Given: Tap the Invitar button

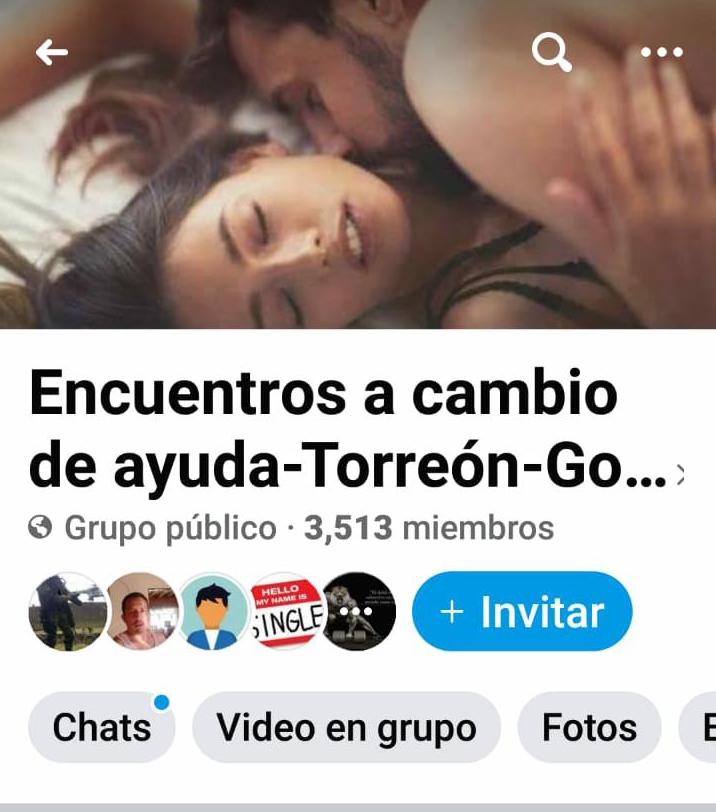Looking at the screenshot, I should point(522,611).
